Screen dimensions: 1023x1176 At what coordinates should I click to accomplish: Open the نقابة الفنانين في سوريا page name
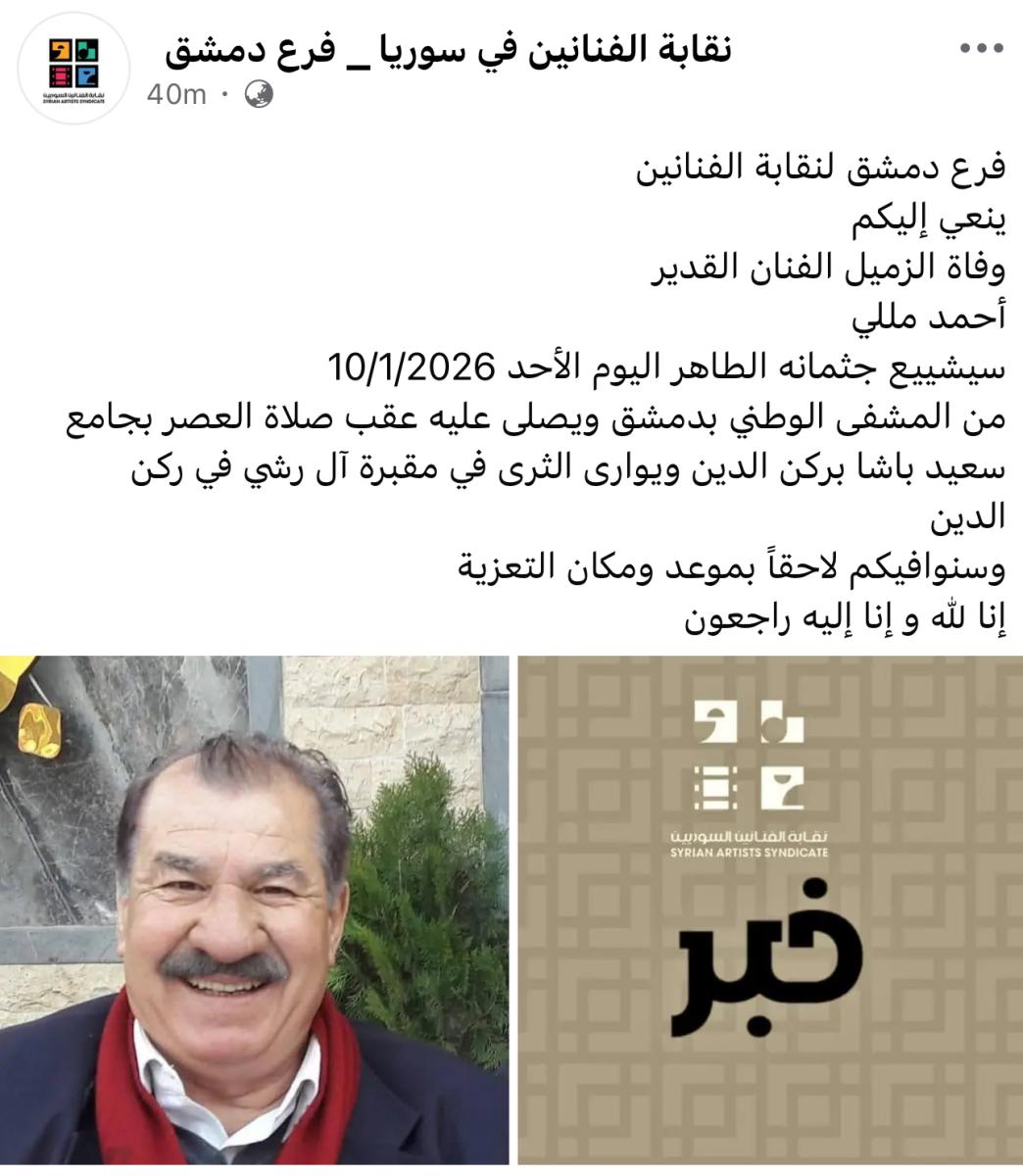[448, 47]
